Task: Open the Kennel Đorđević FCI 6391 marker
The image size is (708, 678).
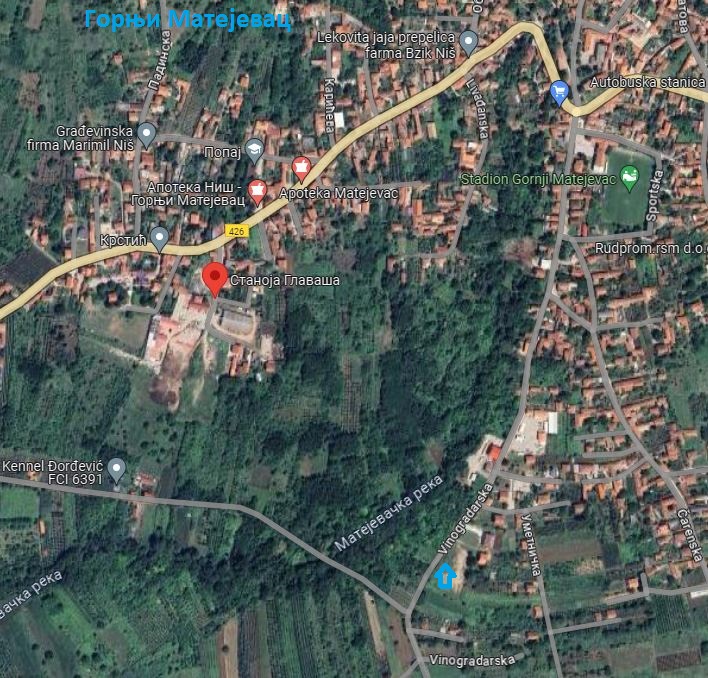Action: [117, 468]
